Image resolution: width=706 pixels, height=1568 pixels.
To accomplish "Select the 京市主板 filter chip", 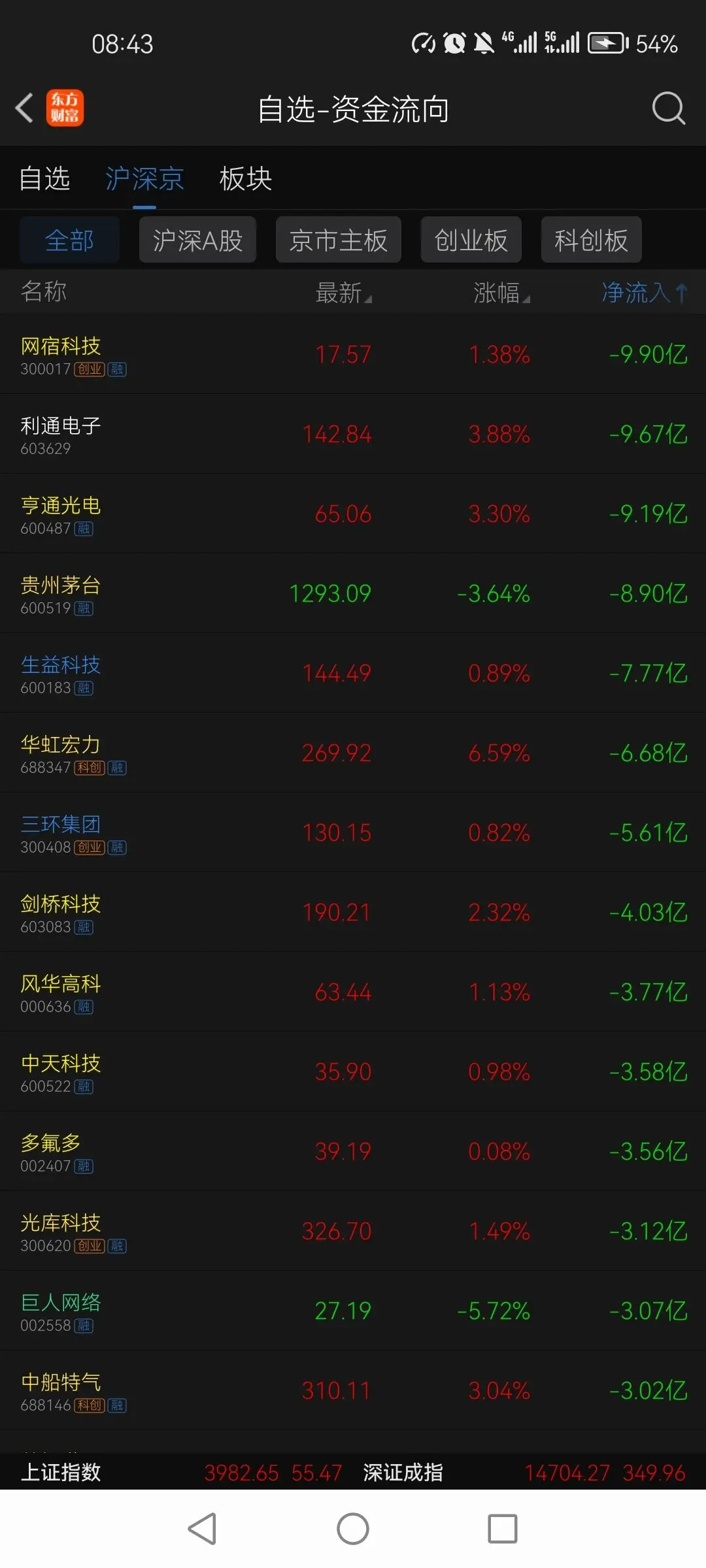I will 339,240.
